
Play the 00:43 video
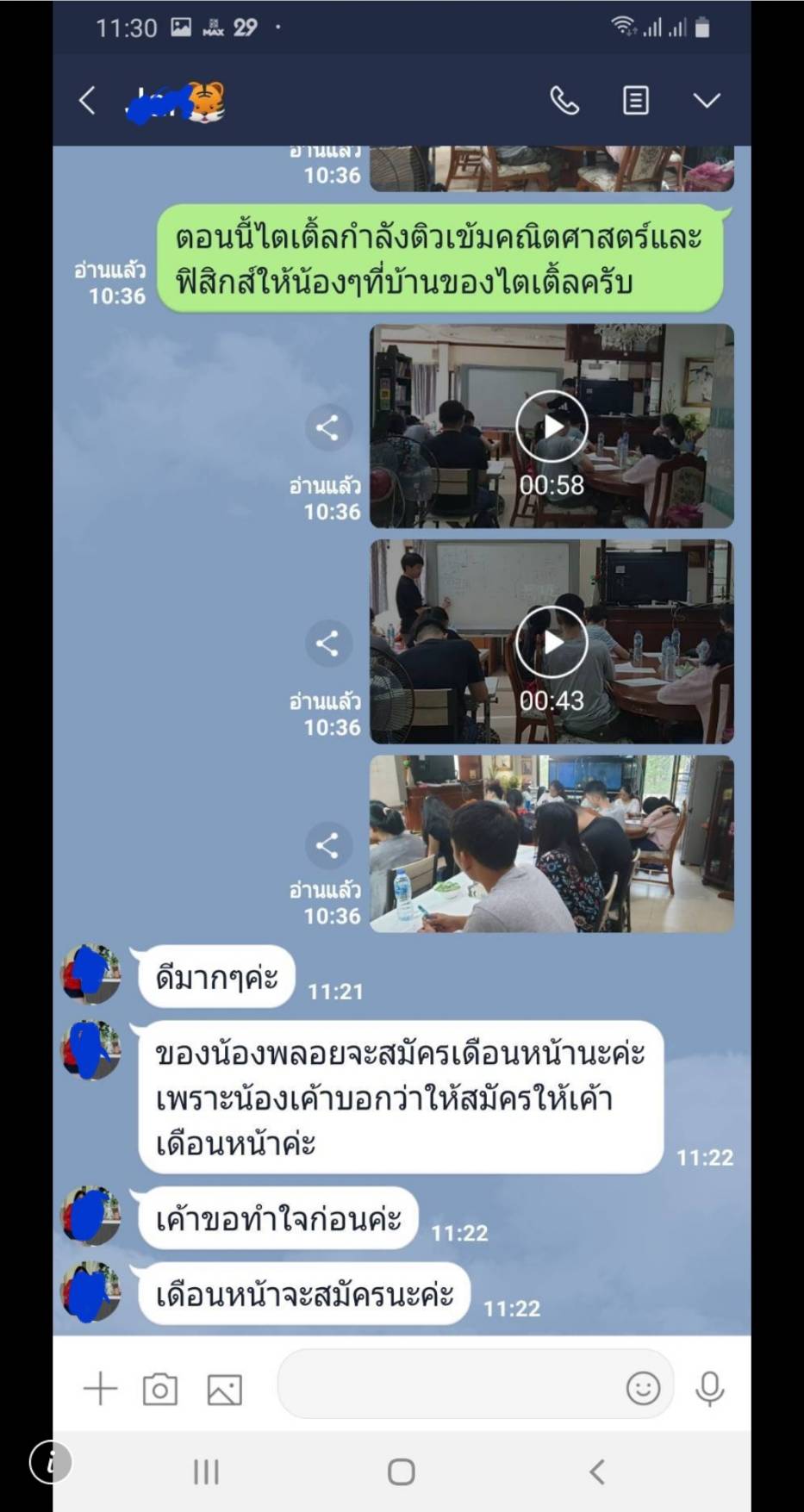[552, 642]
